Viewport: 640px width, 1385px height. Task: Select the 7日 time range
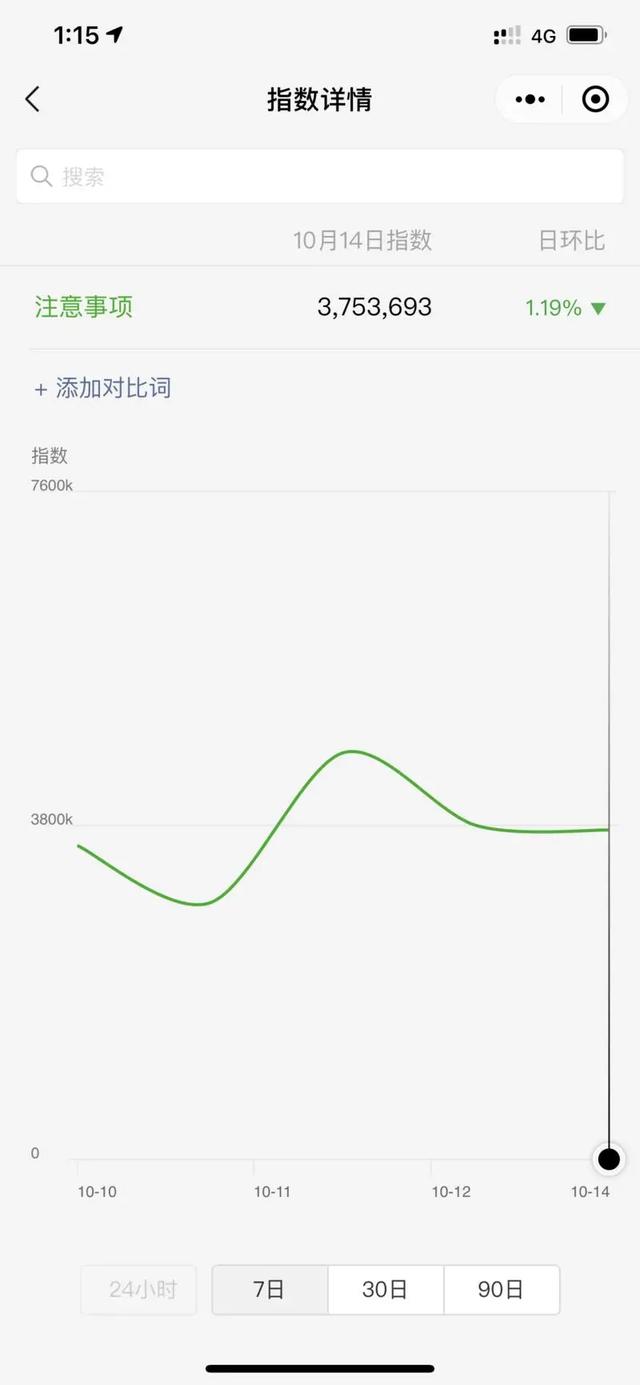(270, 1290)
